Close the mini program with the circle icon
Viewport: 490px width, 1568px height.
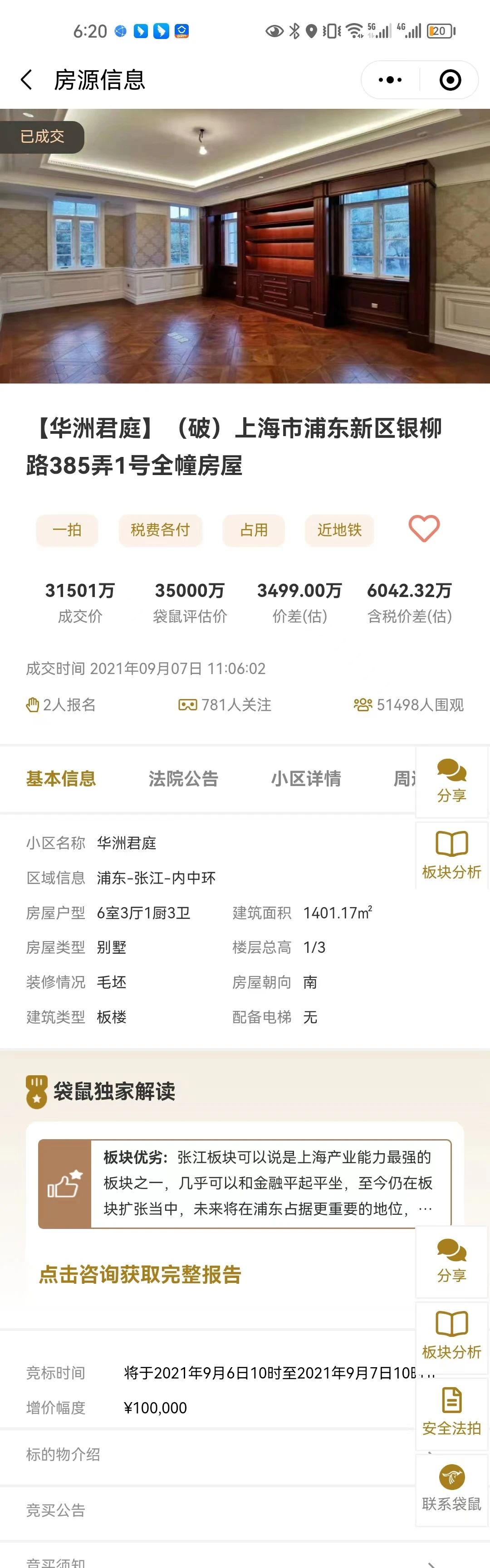(x=450, y=80)
